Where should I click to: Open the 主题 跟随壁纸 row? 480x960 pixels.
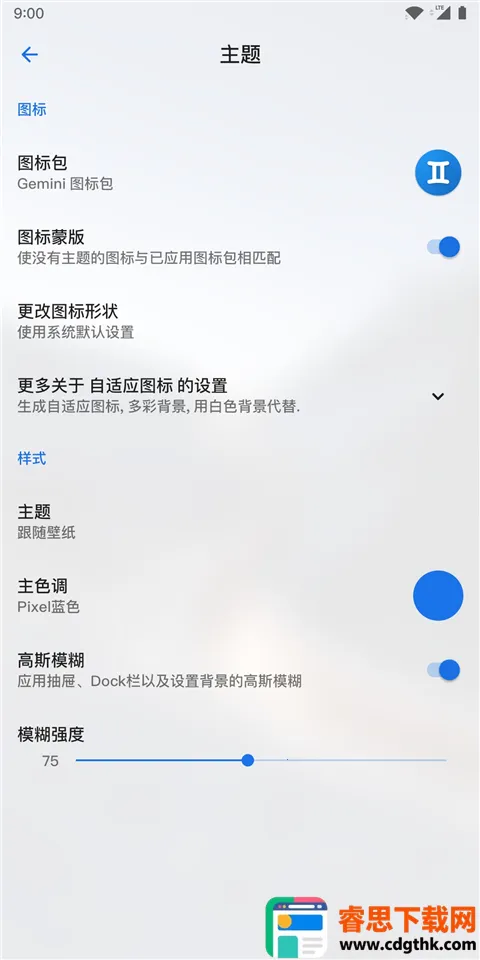[240, 521]
